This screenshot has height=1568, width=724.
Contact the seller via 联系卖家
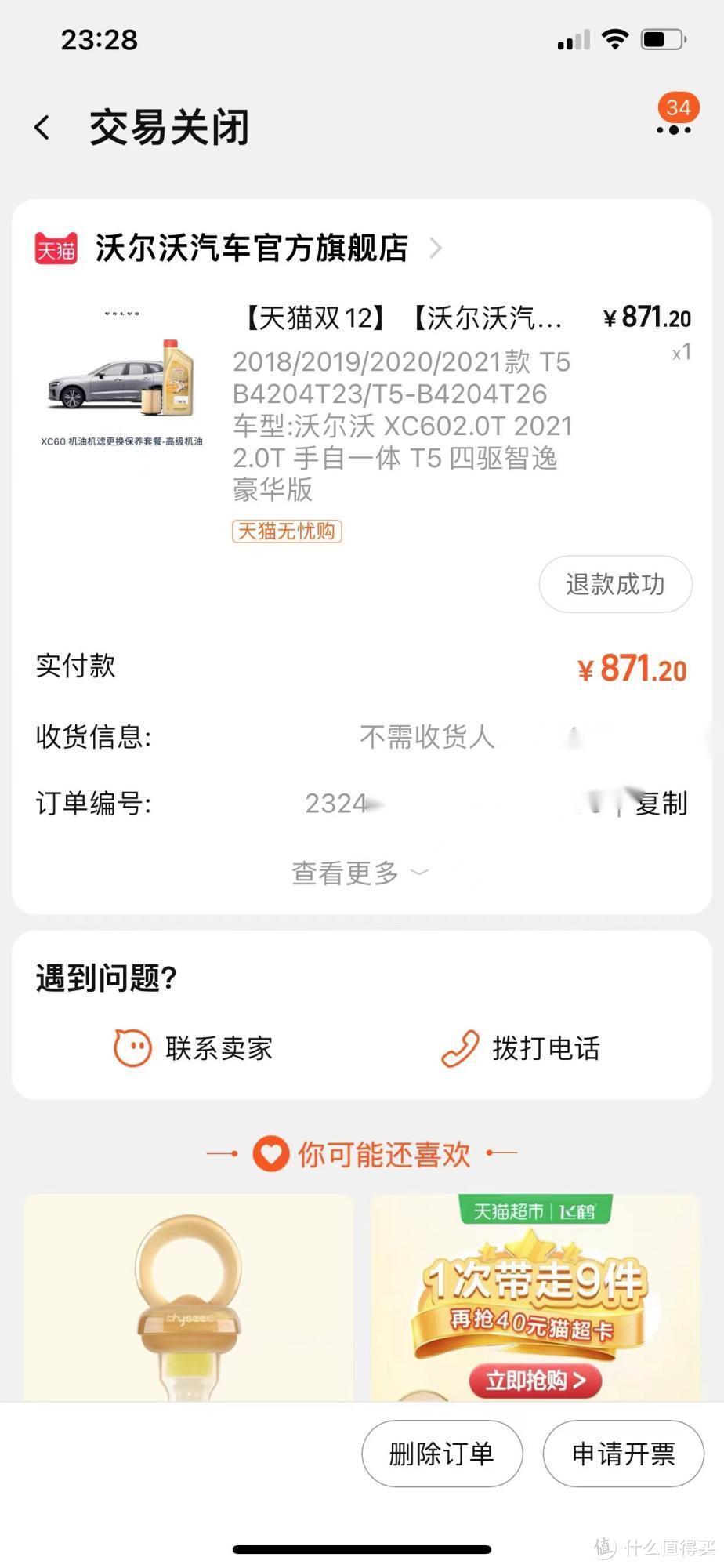[x=194, y=1048]
